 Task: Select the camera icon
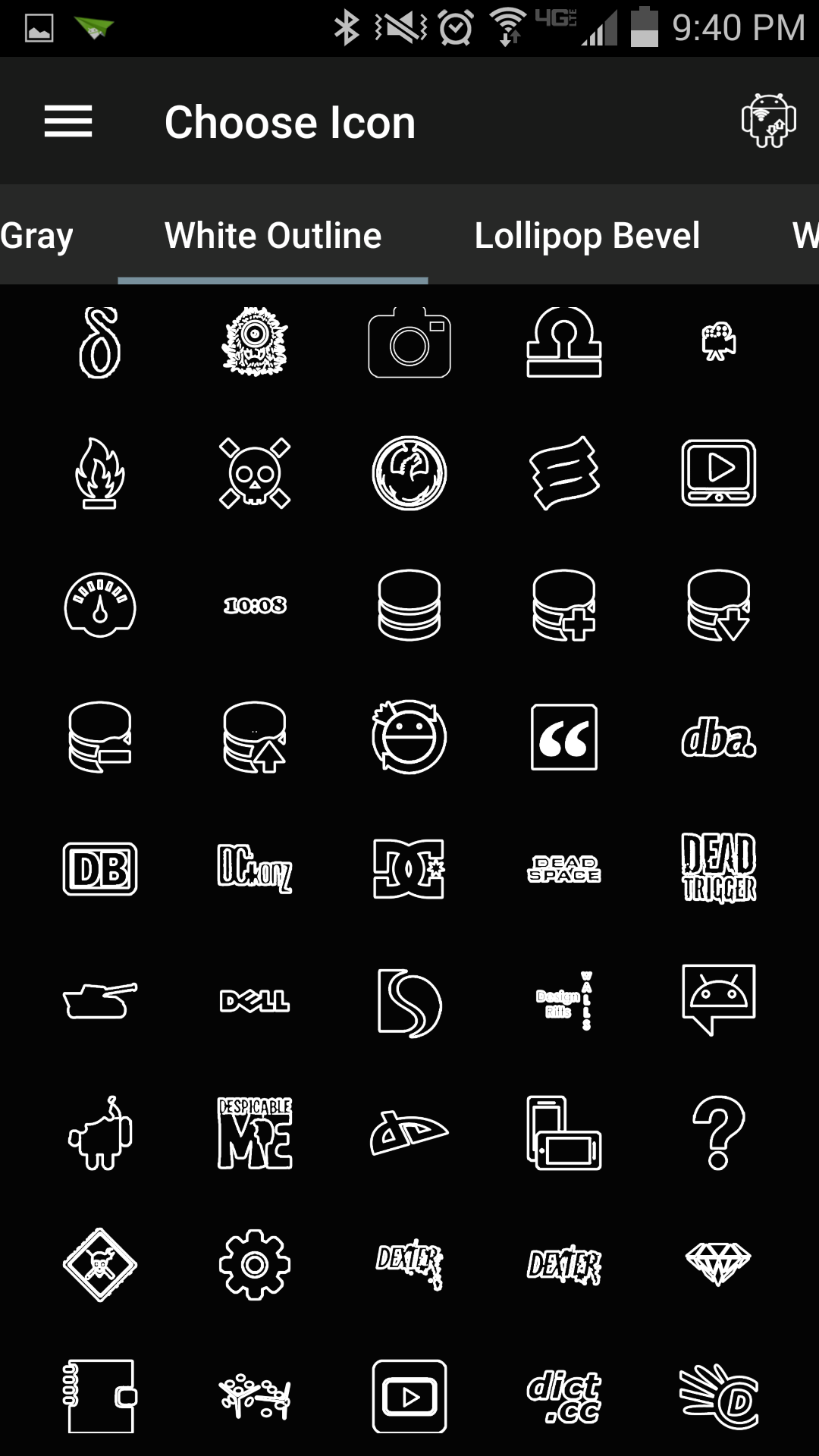click(x=409, y=343)
